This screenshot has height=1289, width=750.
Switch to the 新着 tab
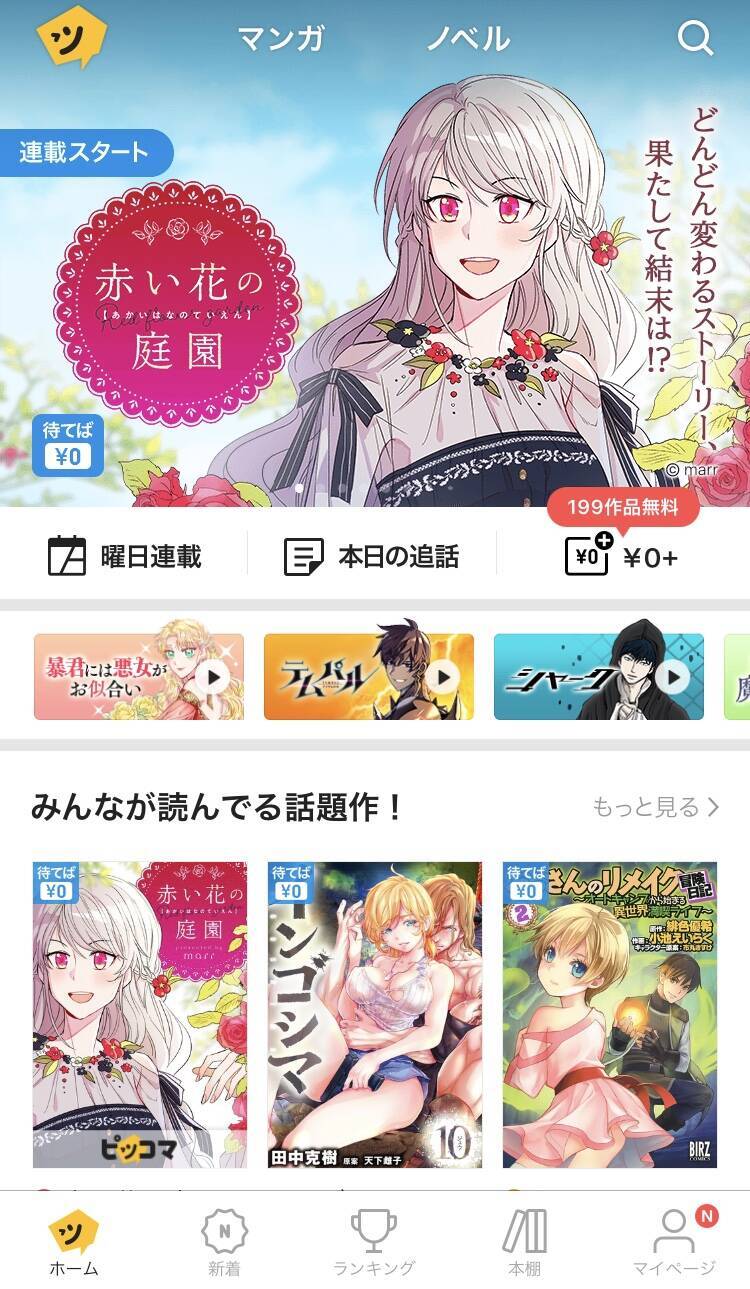point(224,1243)
